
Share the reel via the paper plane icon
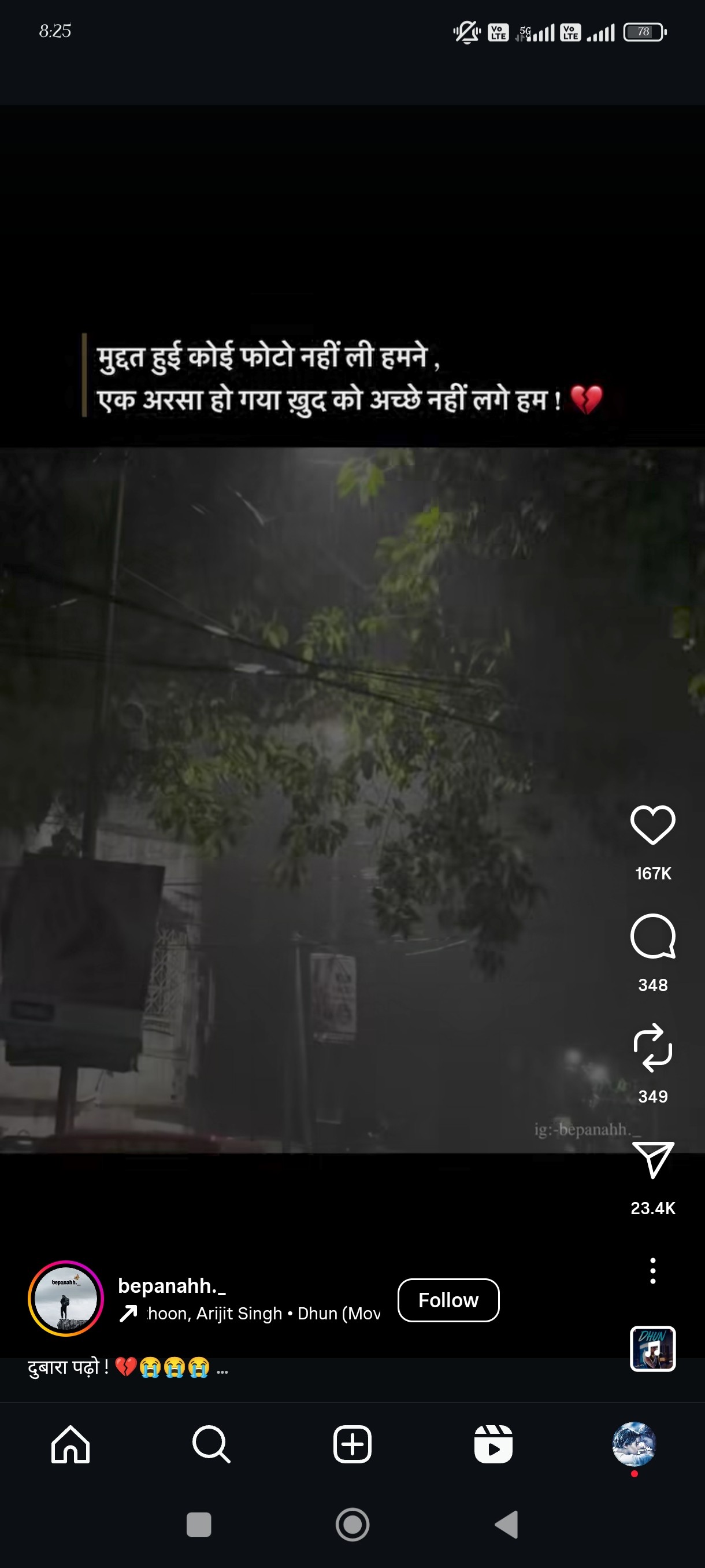click(x=652, y=1160)
